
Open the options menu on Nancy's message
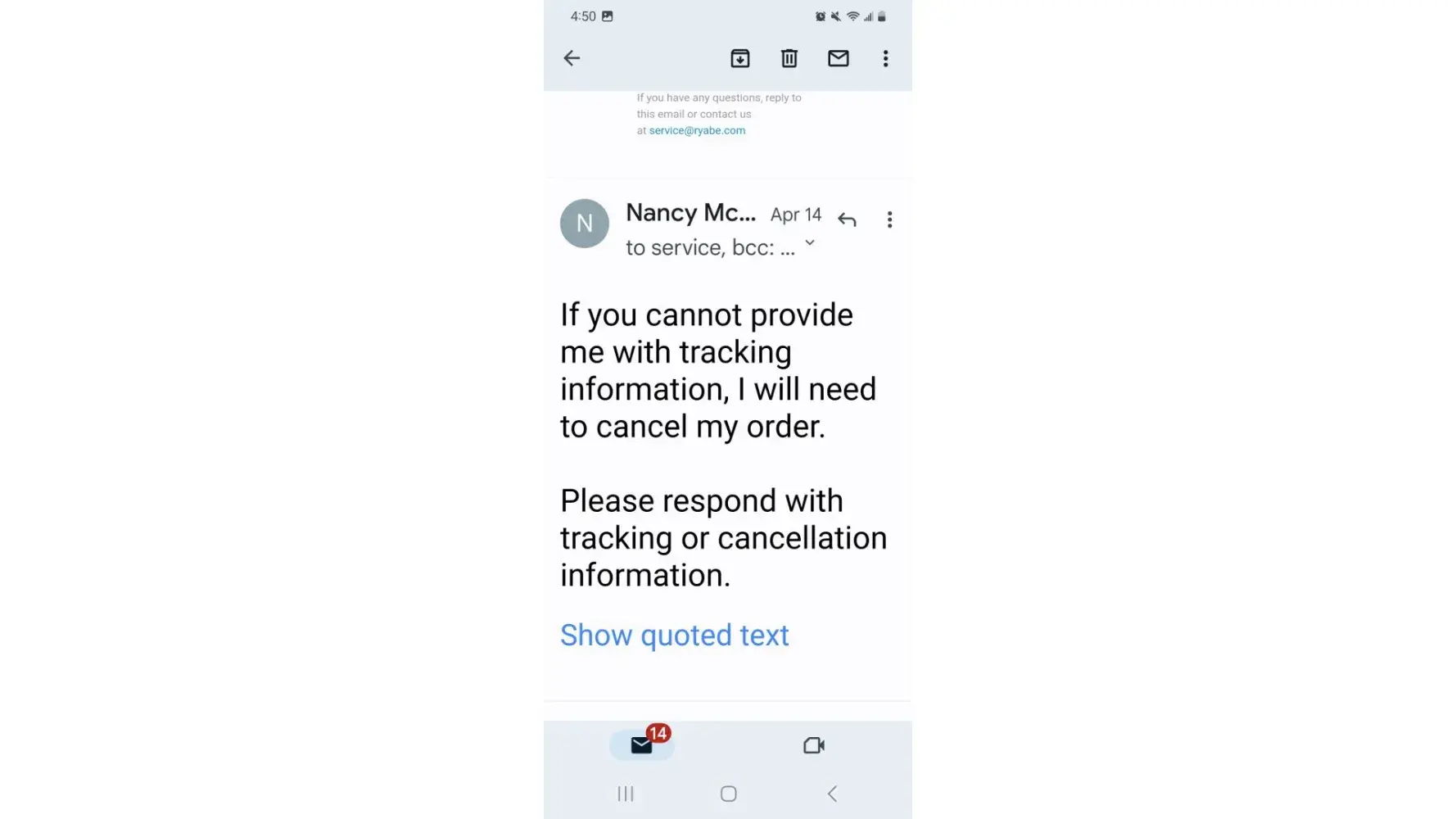[889, 219]
